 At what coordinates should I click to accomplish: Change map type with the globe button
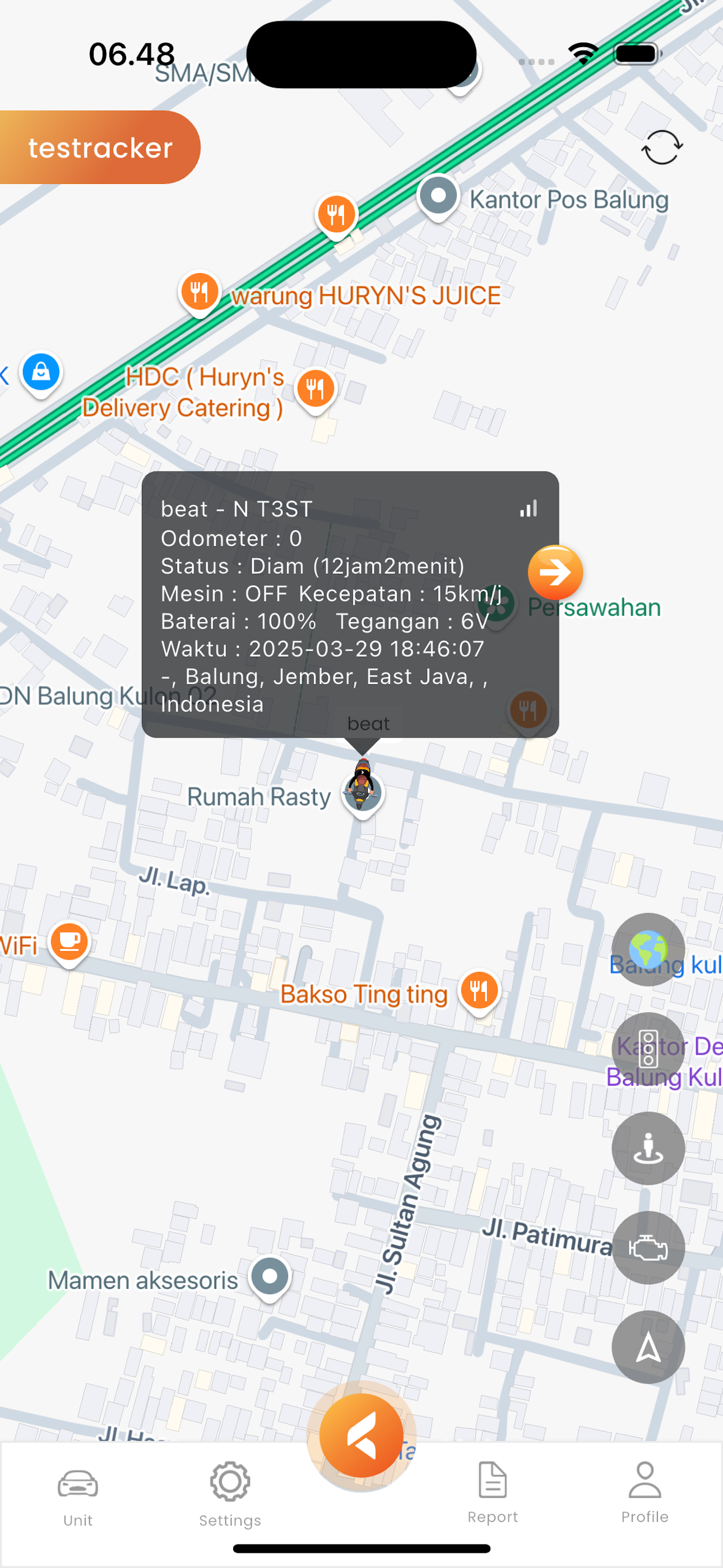[x=648, y=949]
